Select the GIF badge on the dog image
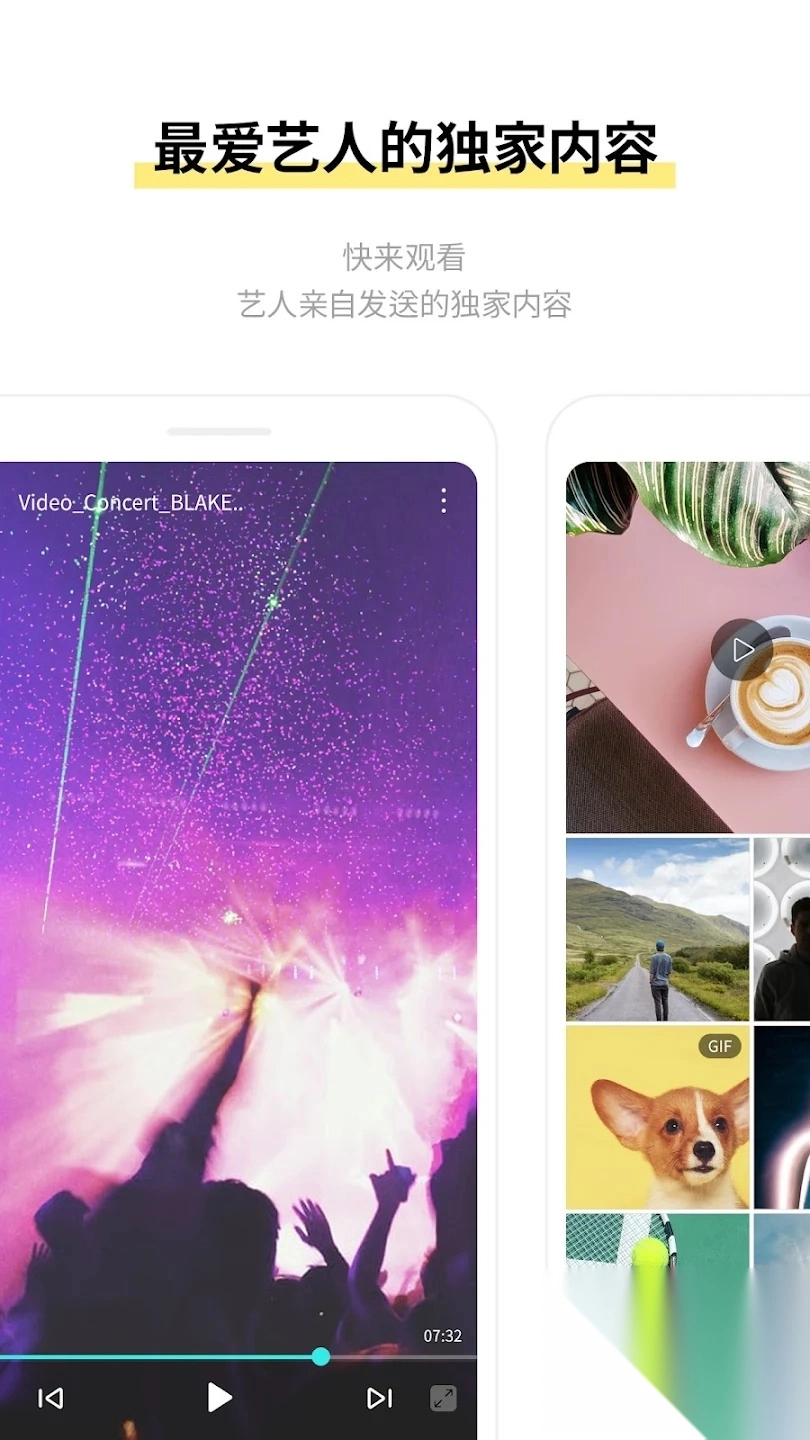The width and height of the screenshot is (810, 1440). [718, 1046]
